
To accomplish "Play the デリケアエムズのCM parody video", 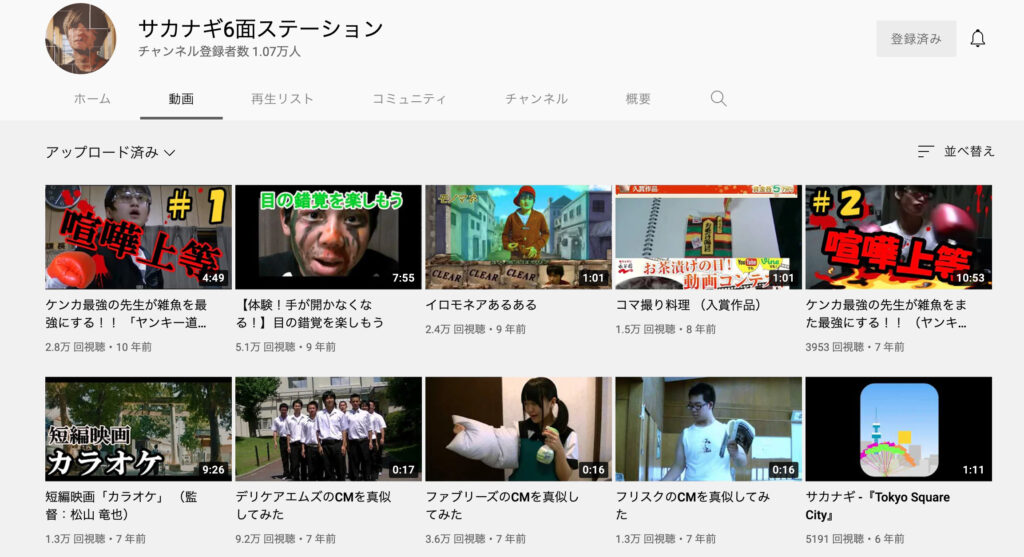I will [328, 429].
